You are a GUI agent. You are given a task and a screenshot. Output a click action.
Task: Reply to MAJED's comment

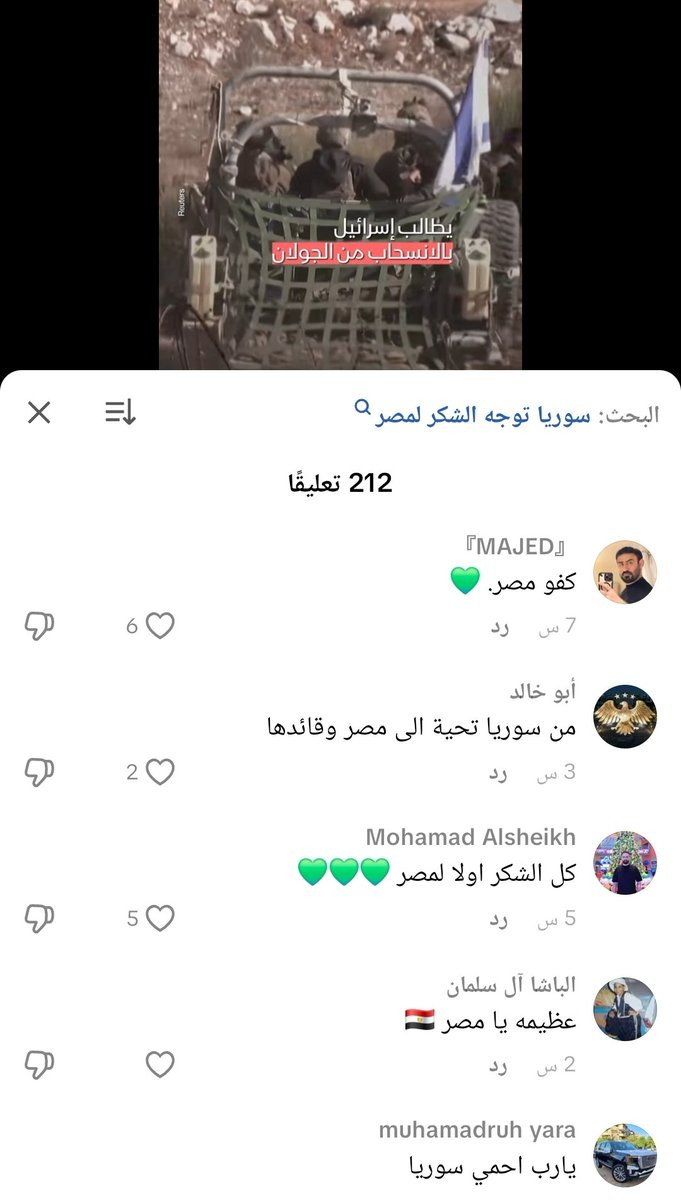pos(499,627)
